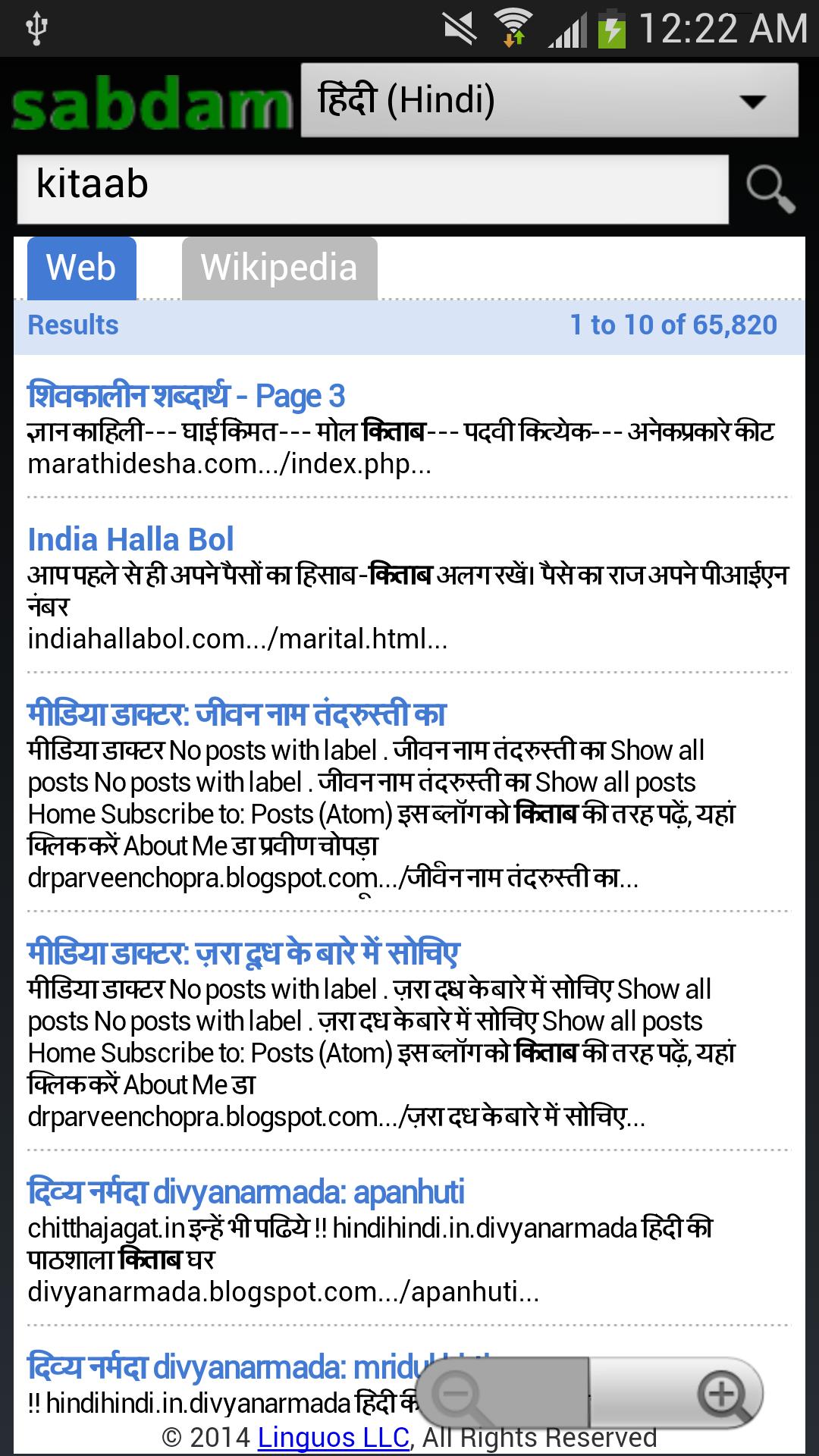This screenshot has width=819, height=1456.
Task: Open the India Halla Bol result
Action: pos(130,540)
